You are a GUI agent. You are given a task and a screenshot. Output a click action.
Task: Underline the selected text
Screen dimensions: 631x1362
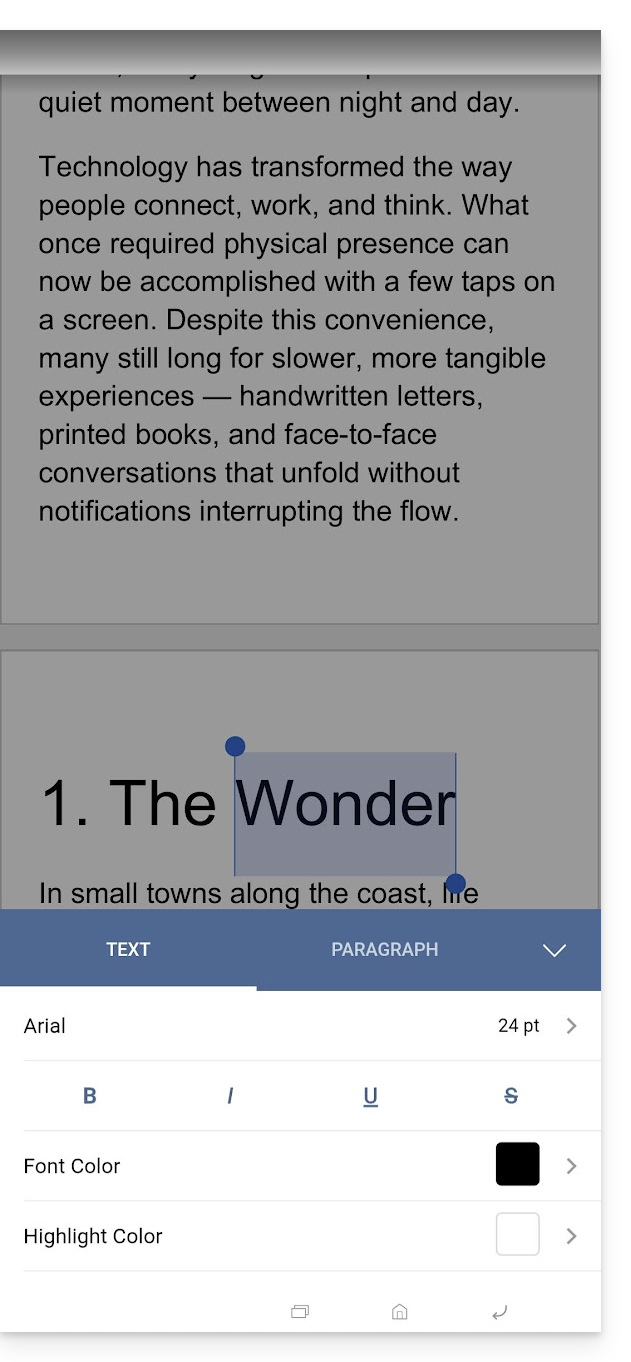click(x=370, y=1096)
